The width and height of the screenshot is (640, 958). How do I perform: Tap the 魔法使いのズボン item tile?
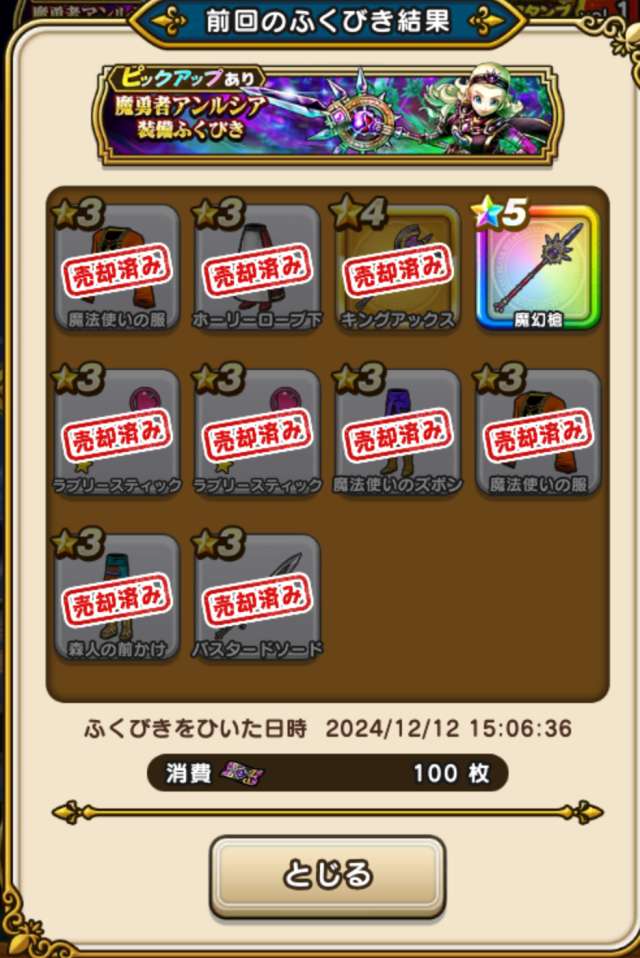pyautogui.click(x=397, y=433)
